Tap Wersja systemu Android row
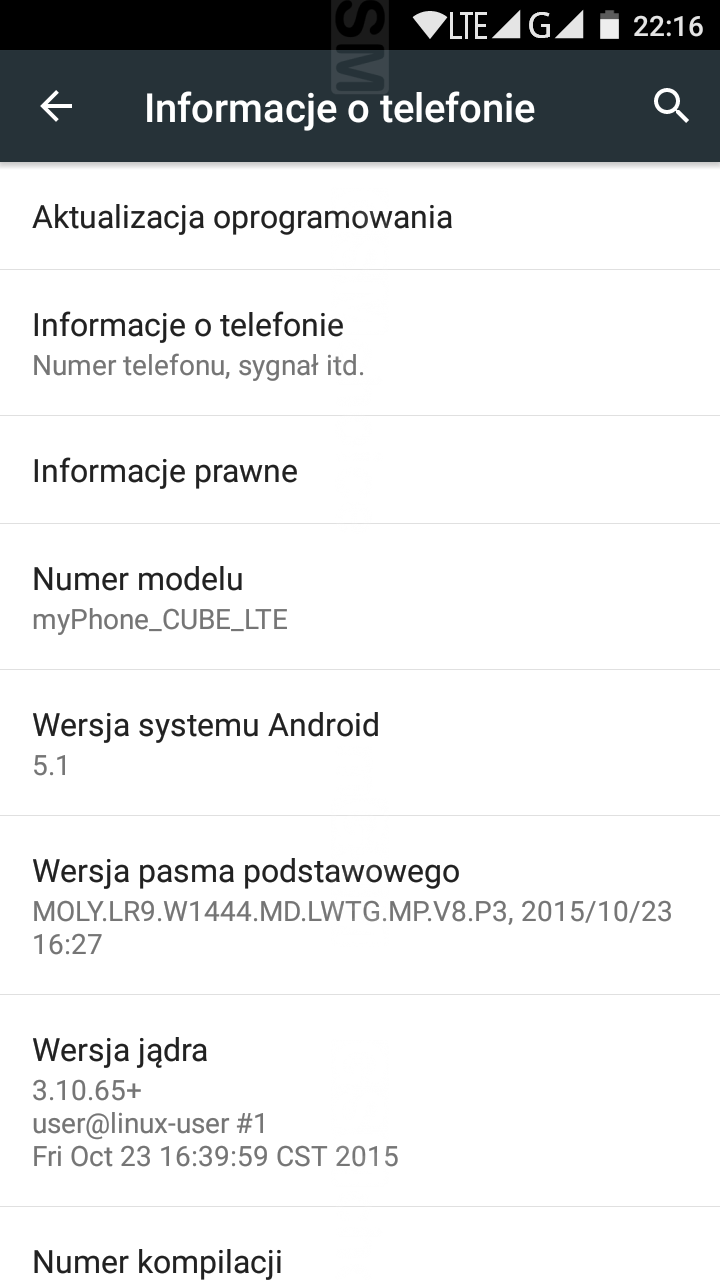 coord(360,743)
